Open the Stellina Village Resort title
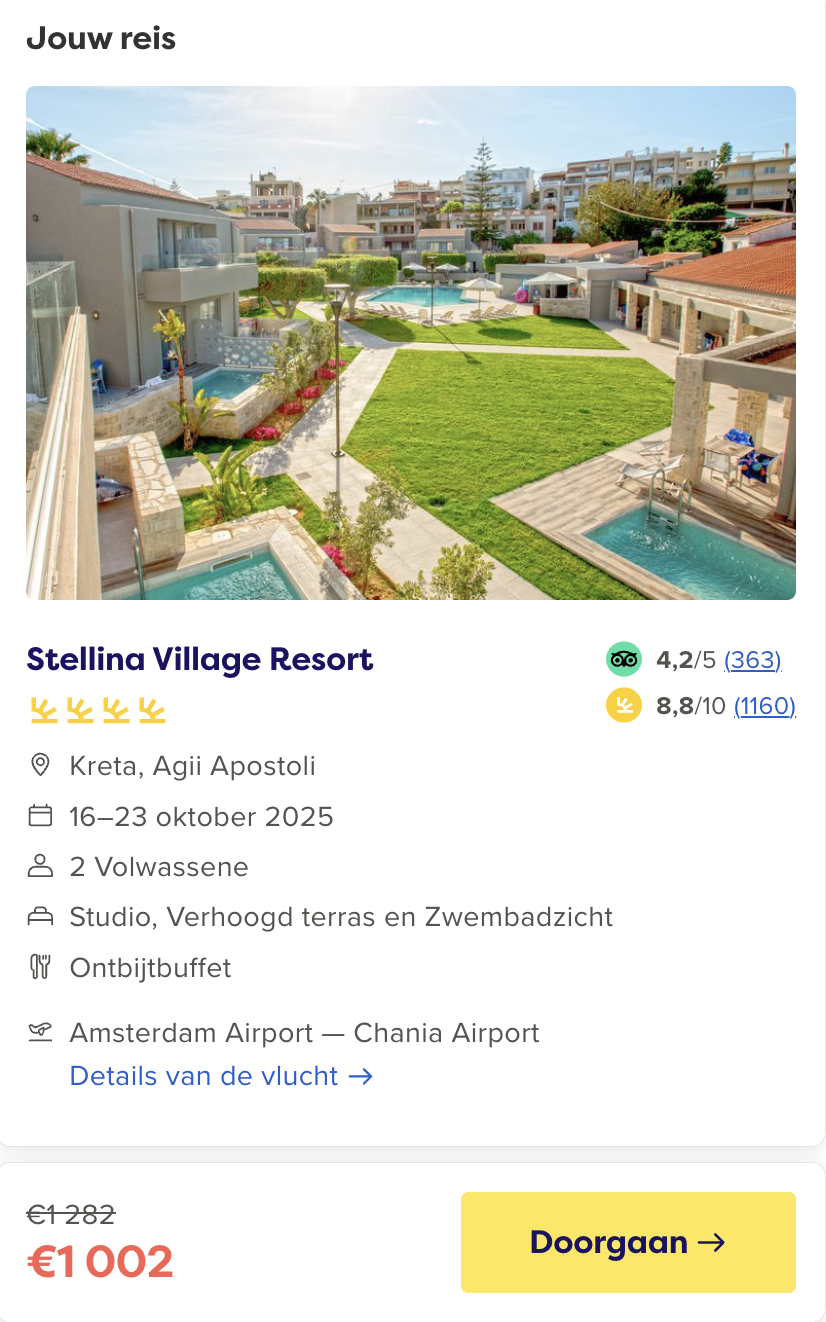Image resolution: width=826 pixels, height=1322 pixels. [200, 660]
